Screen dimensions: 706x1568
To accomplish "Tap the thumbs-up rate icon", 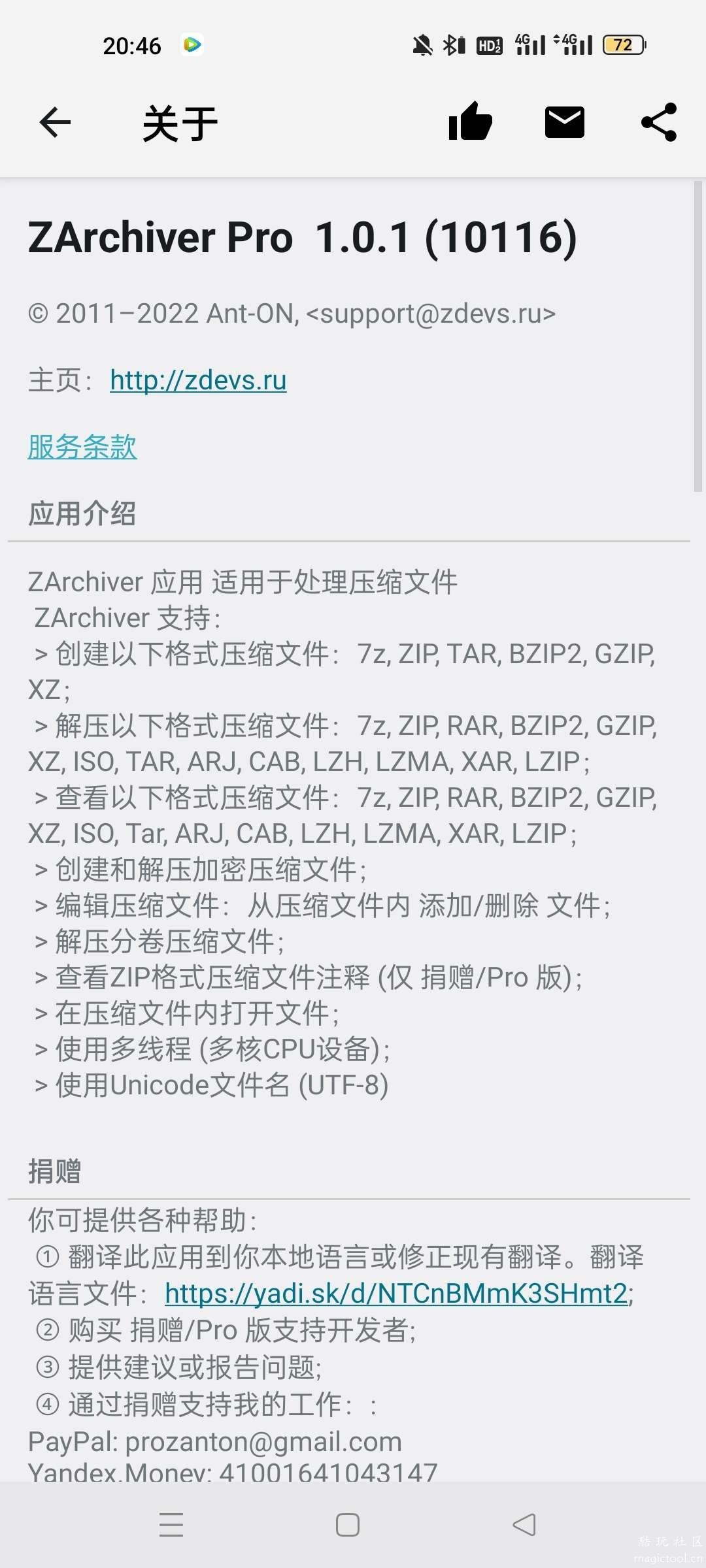I will click(470, 122).
